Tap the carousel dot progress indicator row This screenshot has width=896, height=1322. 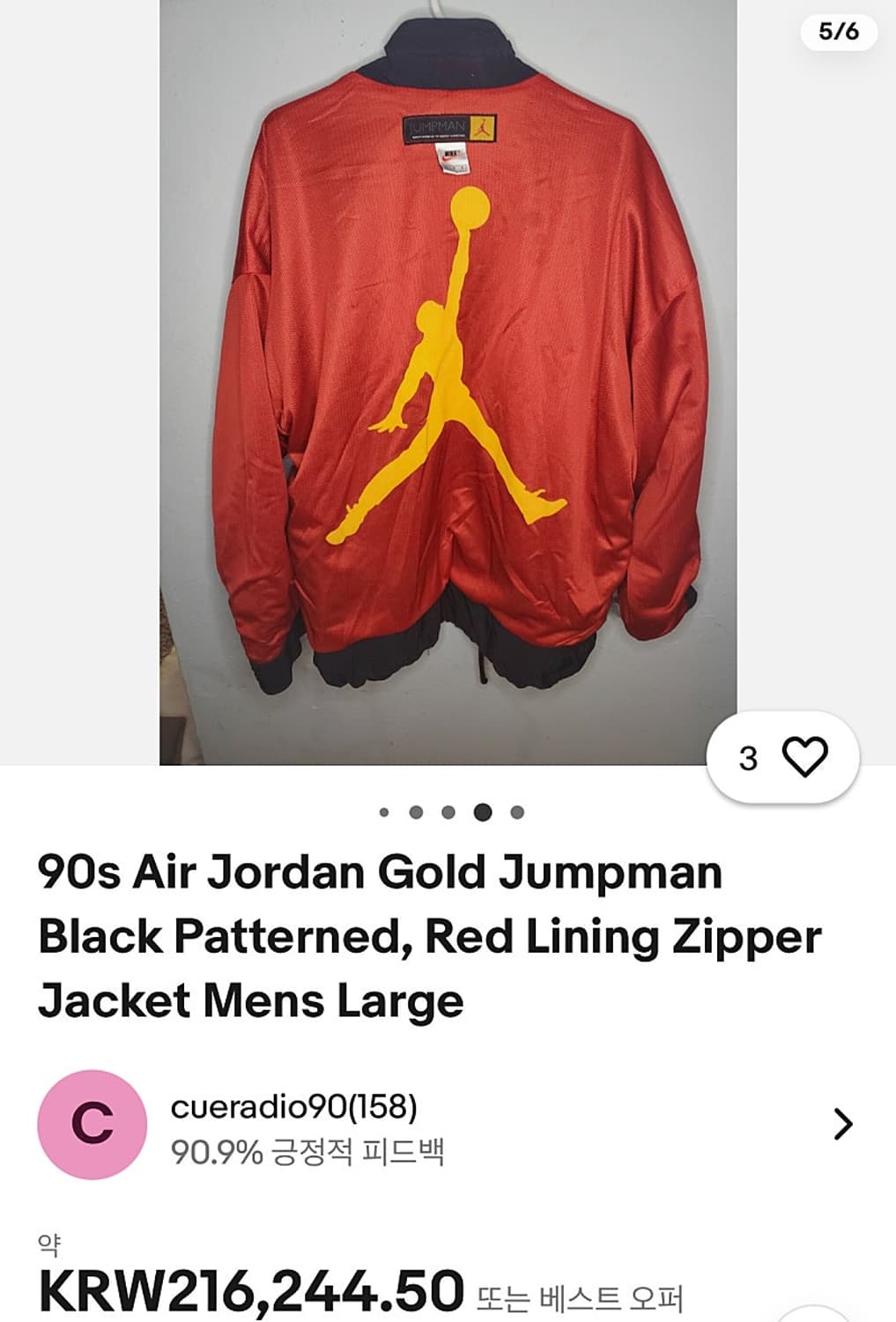(x=448, y=811)
